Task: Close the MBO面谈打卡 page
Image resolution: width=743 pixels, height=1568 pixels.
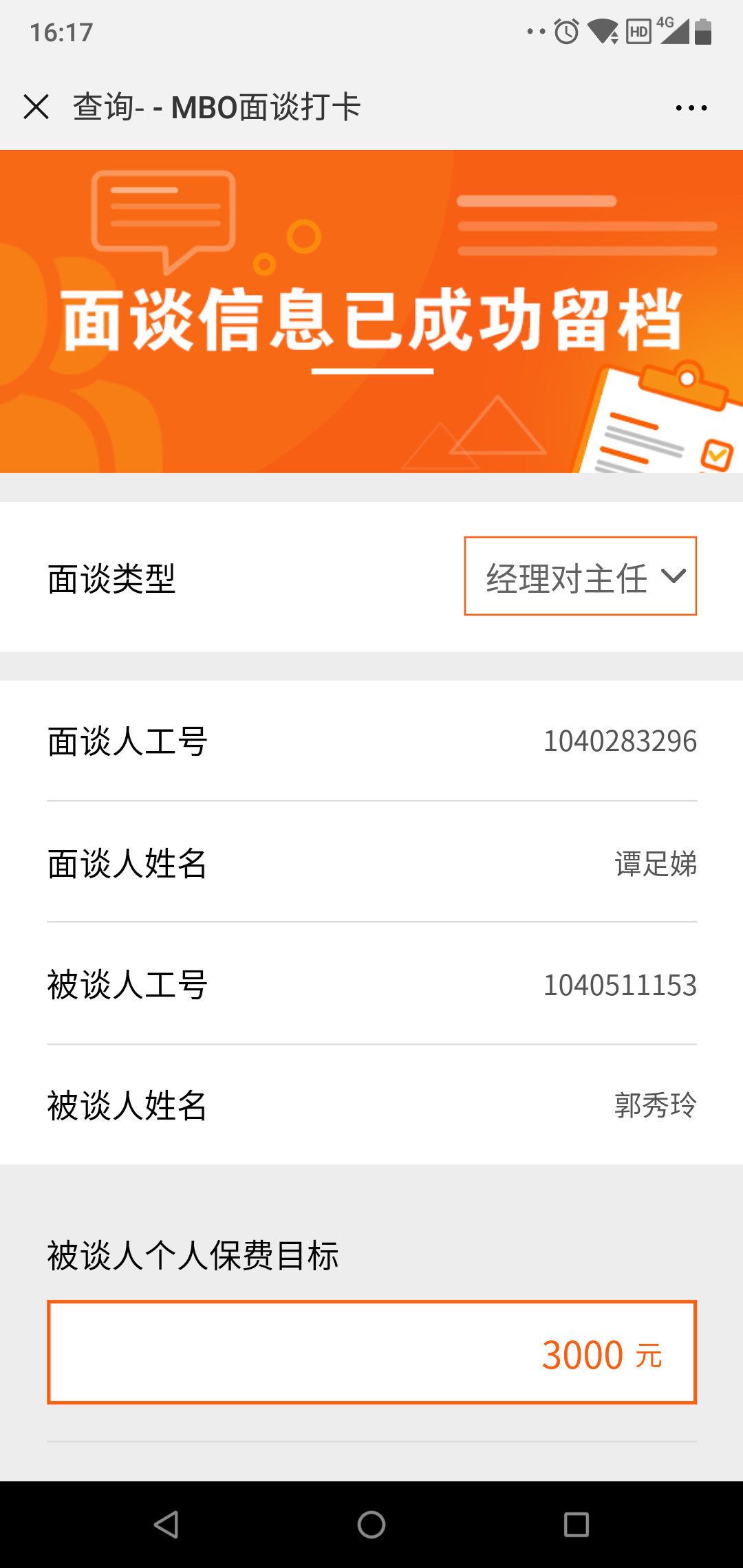Action: [36, 107]
